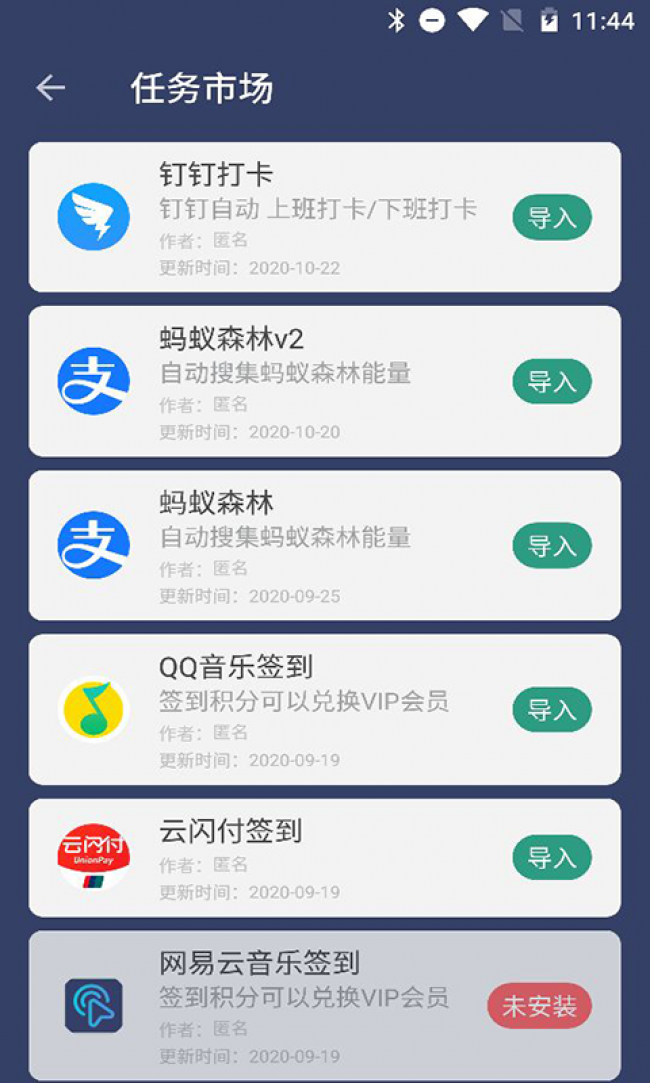View the QQ音乐签到 task card
This screenshot has width=650, height=1083.
click(x=300, y=710)
